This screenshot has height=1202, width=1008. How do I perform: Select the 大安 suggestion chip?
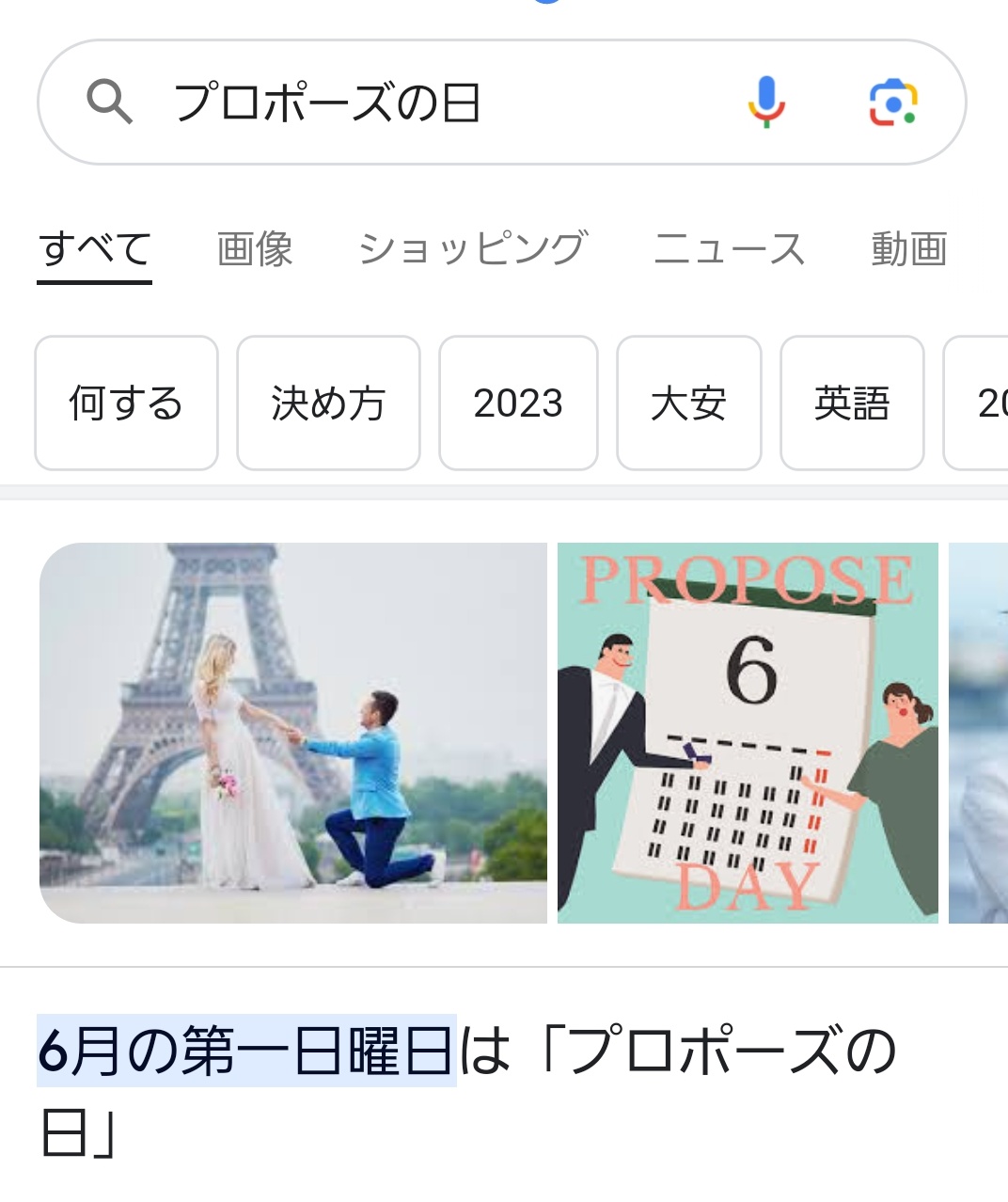coord(688,403)
